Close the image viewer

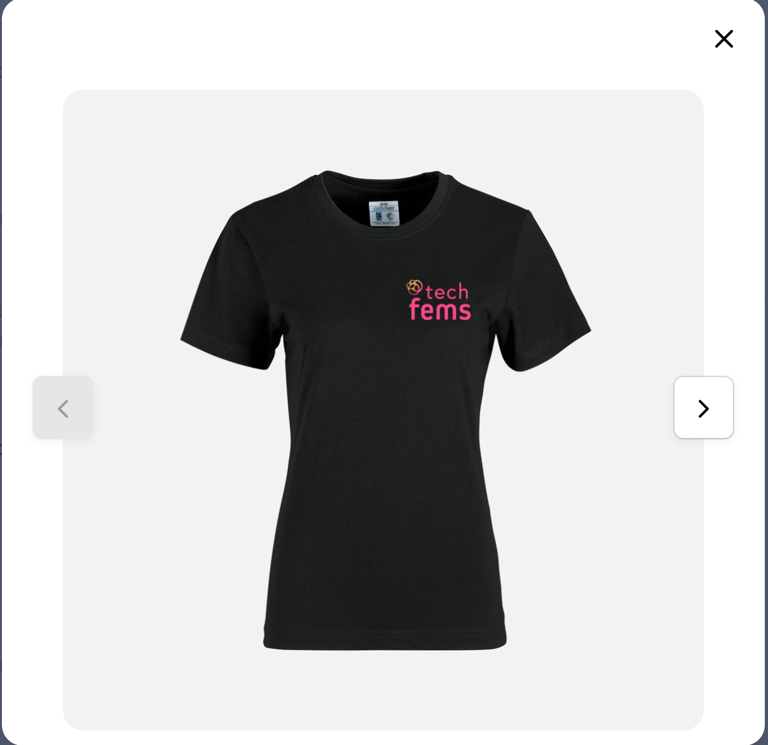[724, 39]
